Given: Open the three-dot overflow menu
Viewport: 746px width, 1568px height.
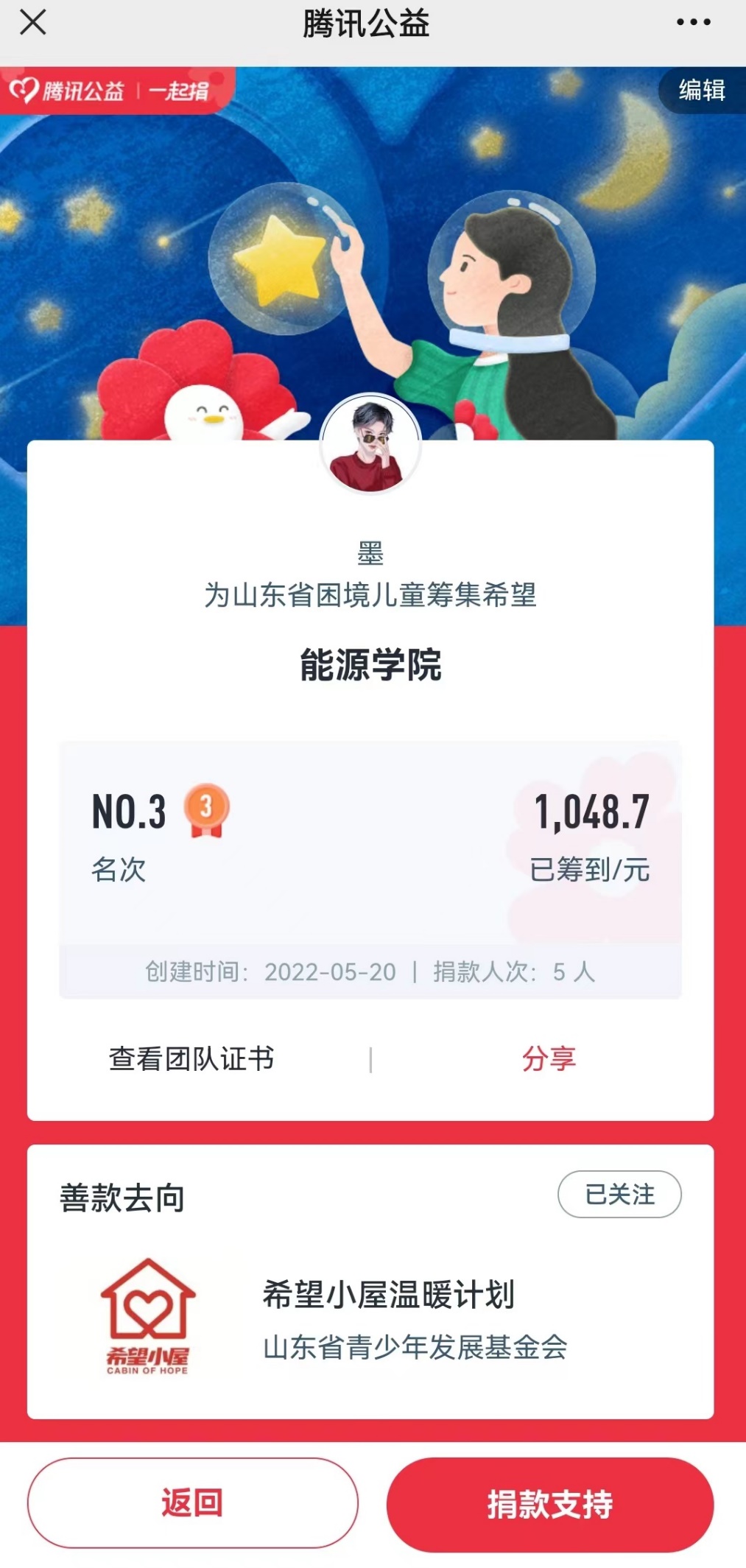Looking at the screenshot, I should (693, 22).
